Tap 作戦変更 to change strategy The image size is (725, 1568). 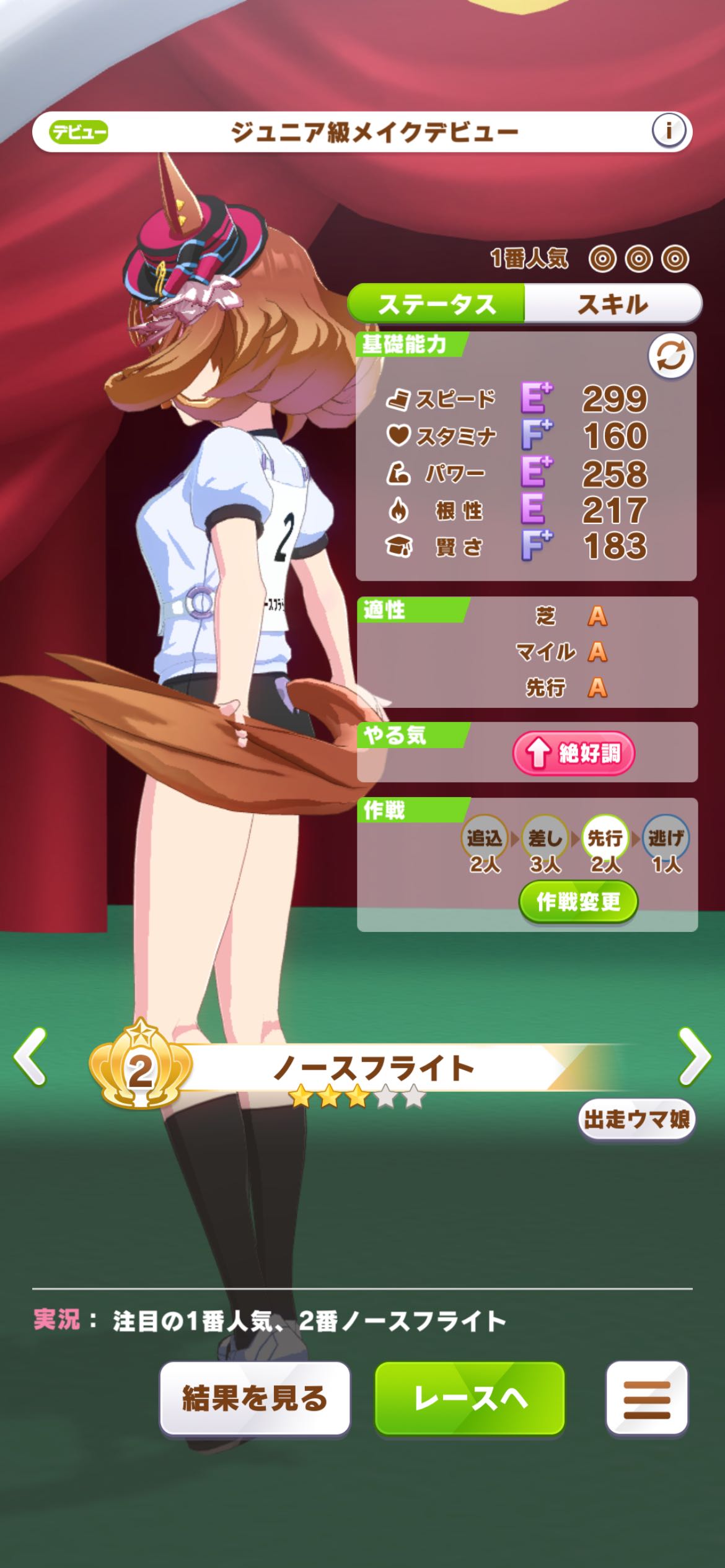tap(578, 902)
